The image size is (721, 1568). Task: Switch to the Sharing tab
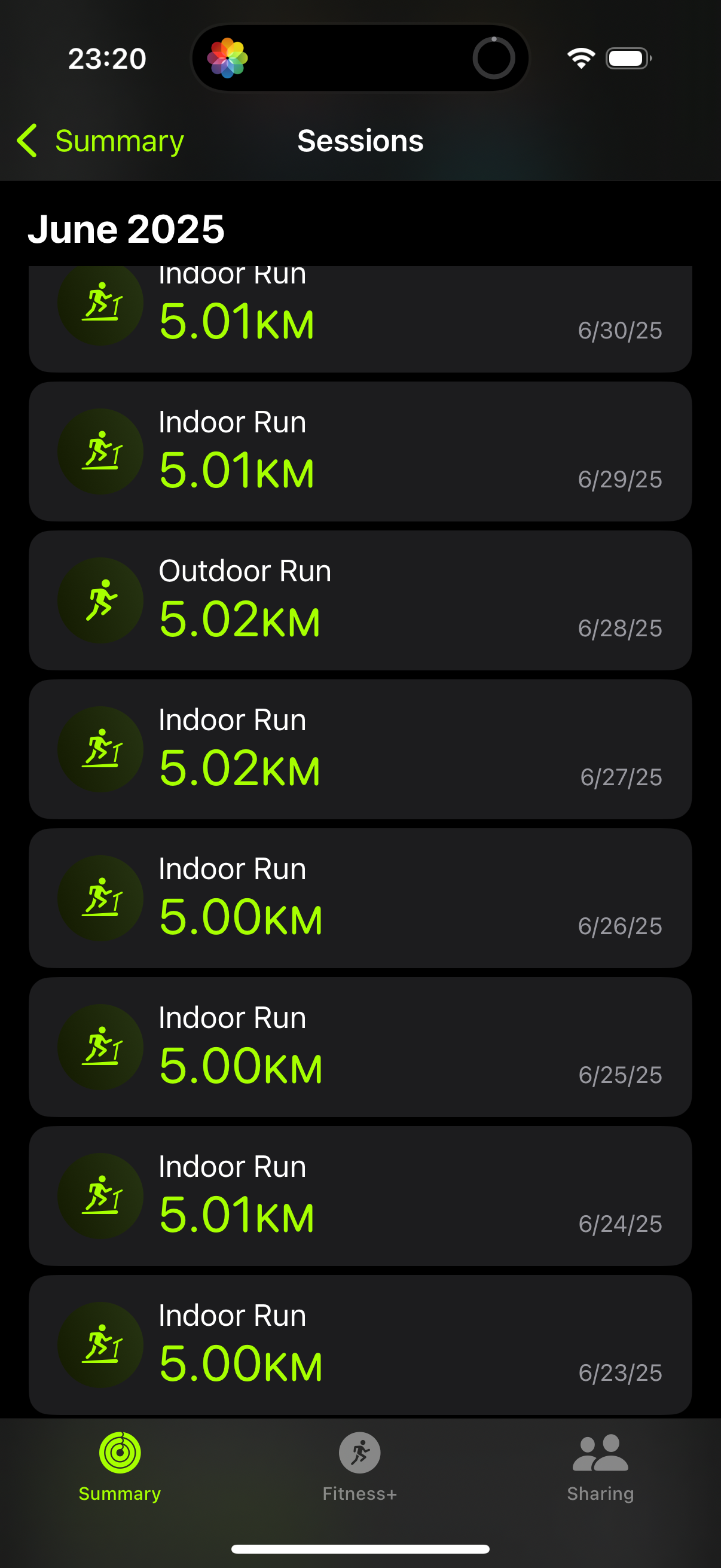click(600, 1467)
